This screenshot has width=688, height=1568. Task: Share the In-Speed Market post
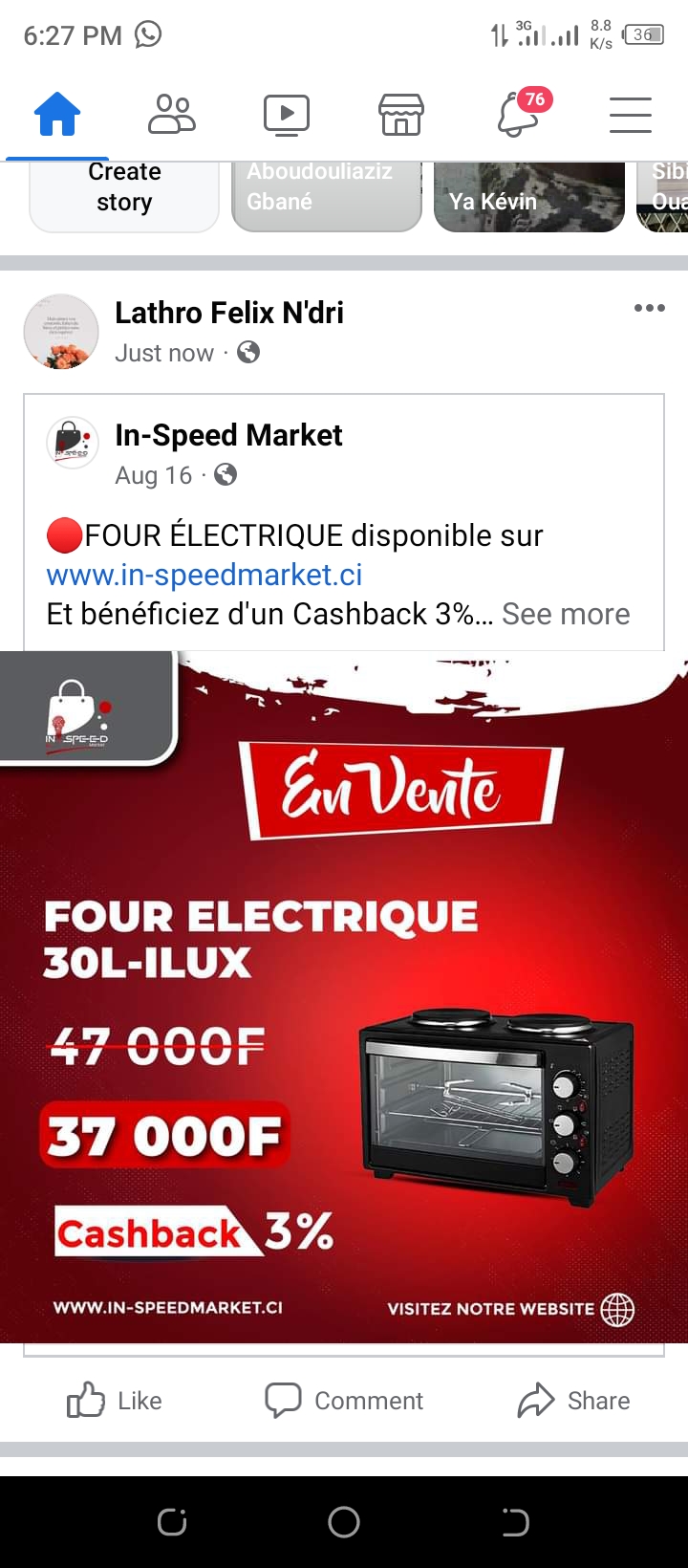(573, 1401)
